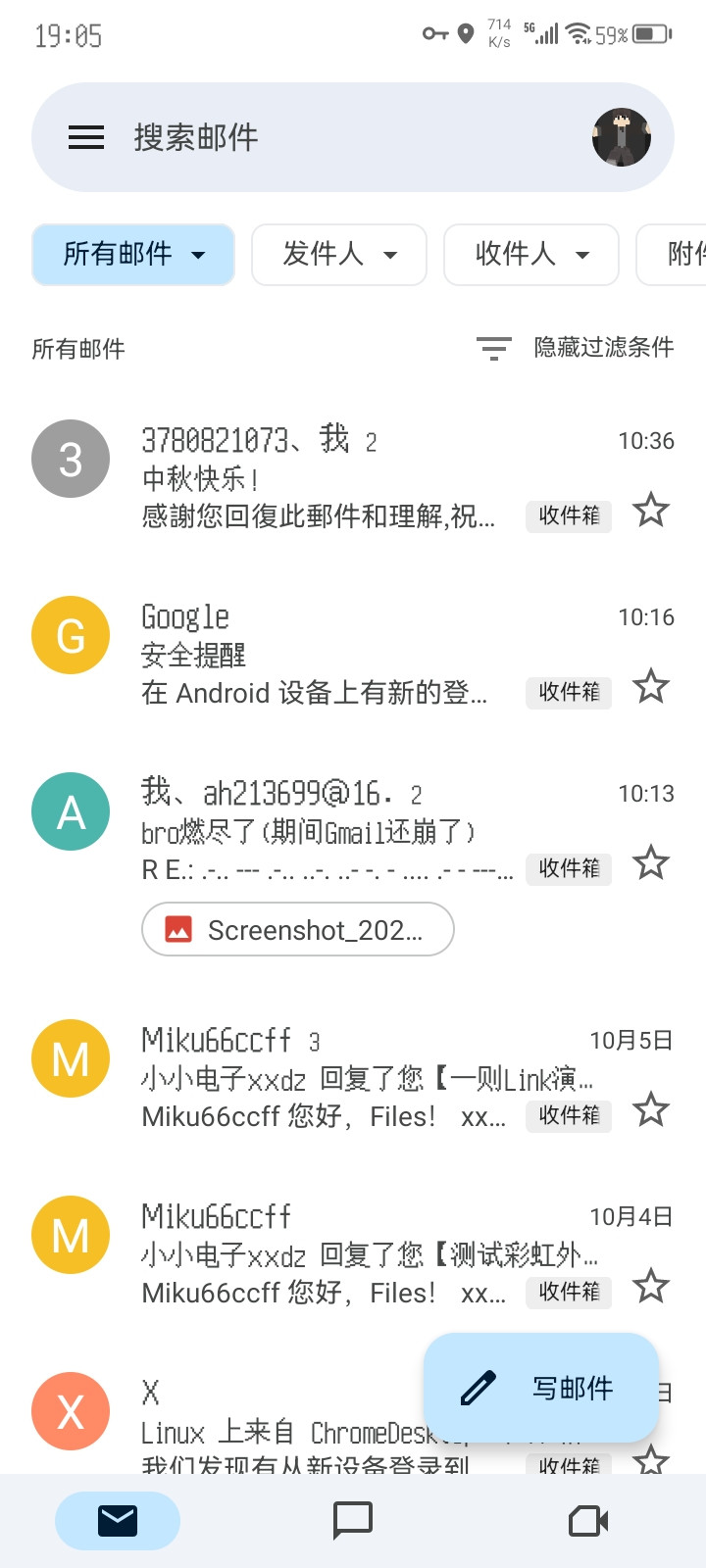Open the navigation drawer menu
Image resolution: width=706 pixels, height=1568 pixels.
(86, 137)
